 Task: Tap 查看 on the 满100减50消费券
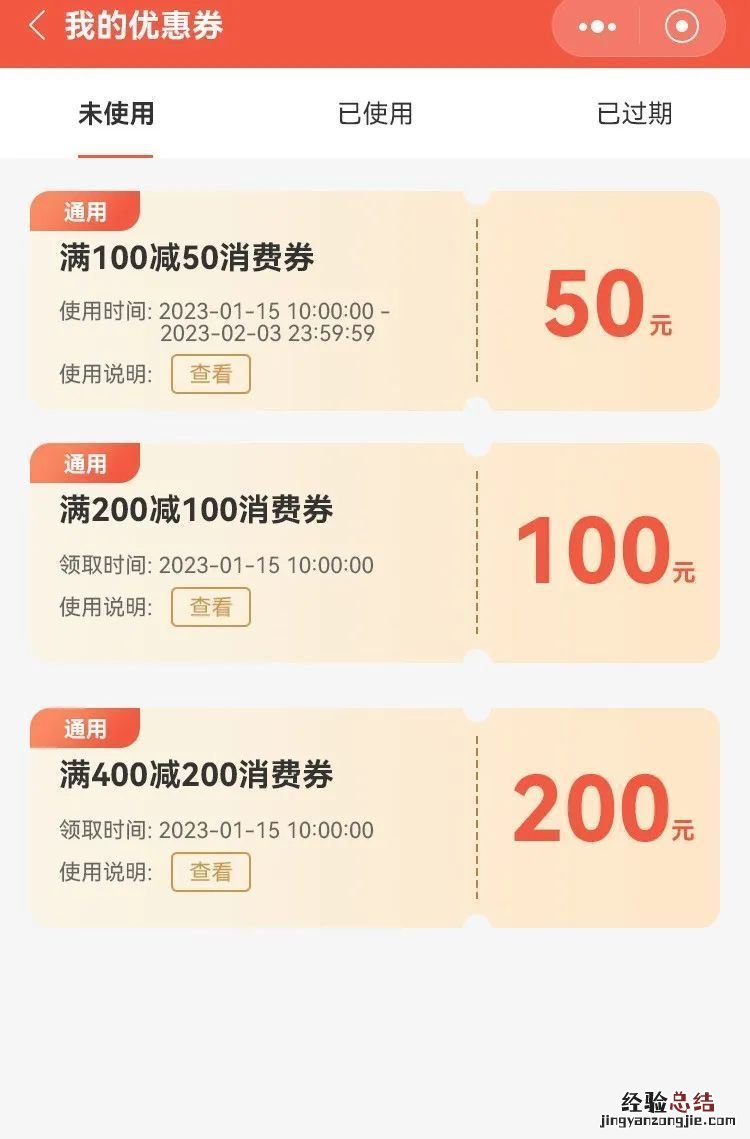[x=212, y=373]
